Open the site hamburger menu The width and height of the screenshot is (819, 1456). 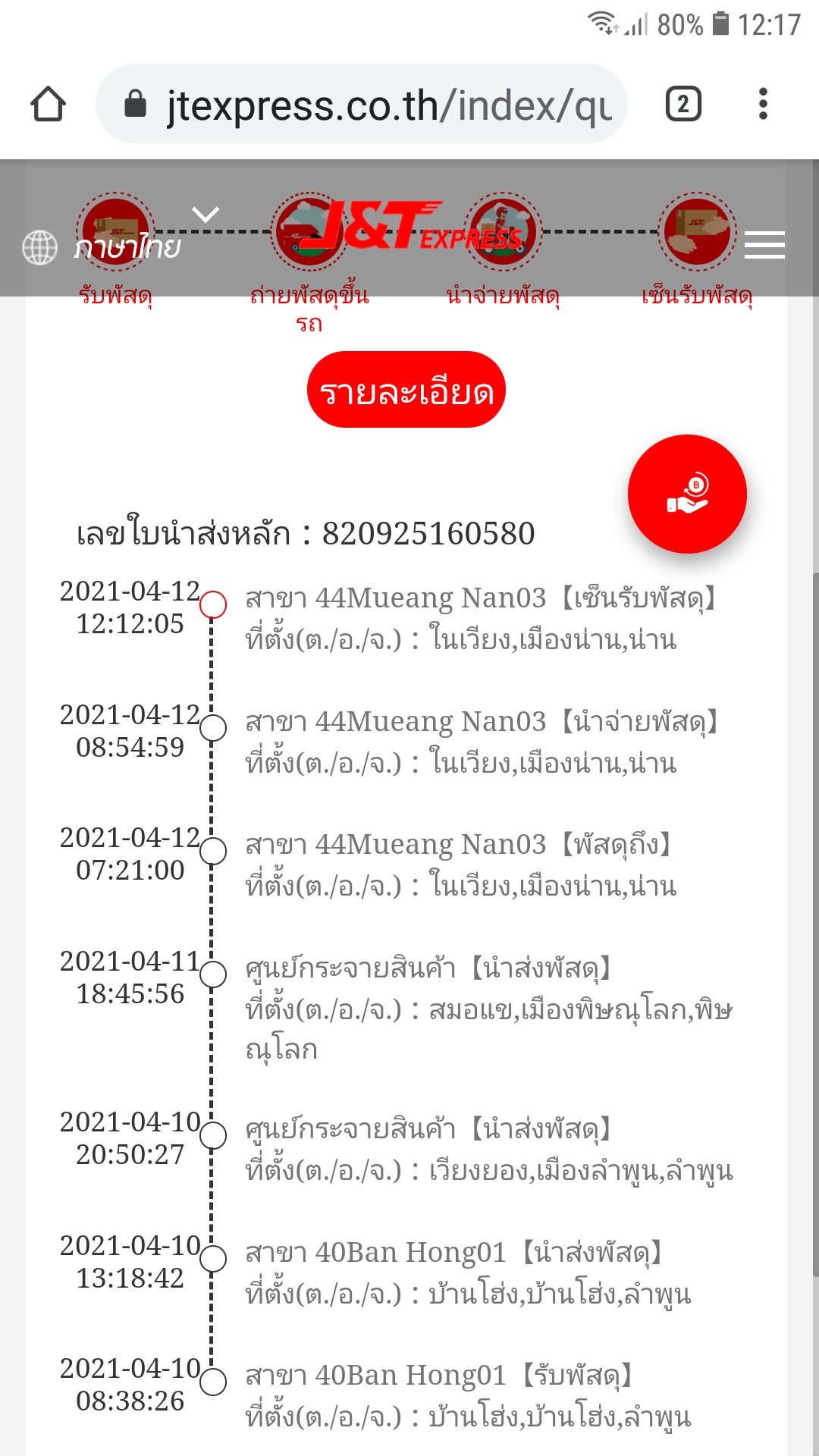pyautogui.click(x=764, y=246)
